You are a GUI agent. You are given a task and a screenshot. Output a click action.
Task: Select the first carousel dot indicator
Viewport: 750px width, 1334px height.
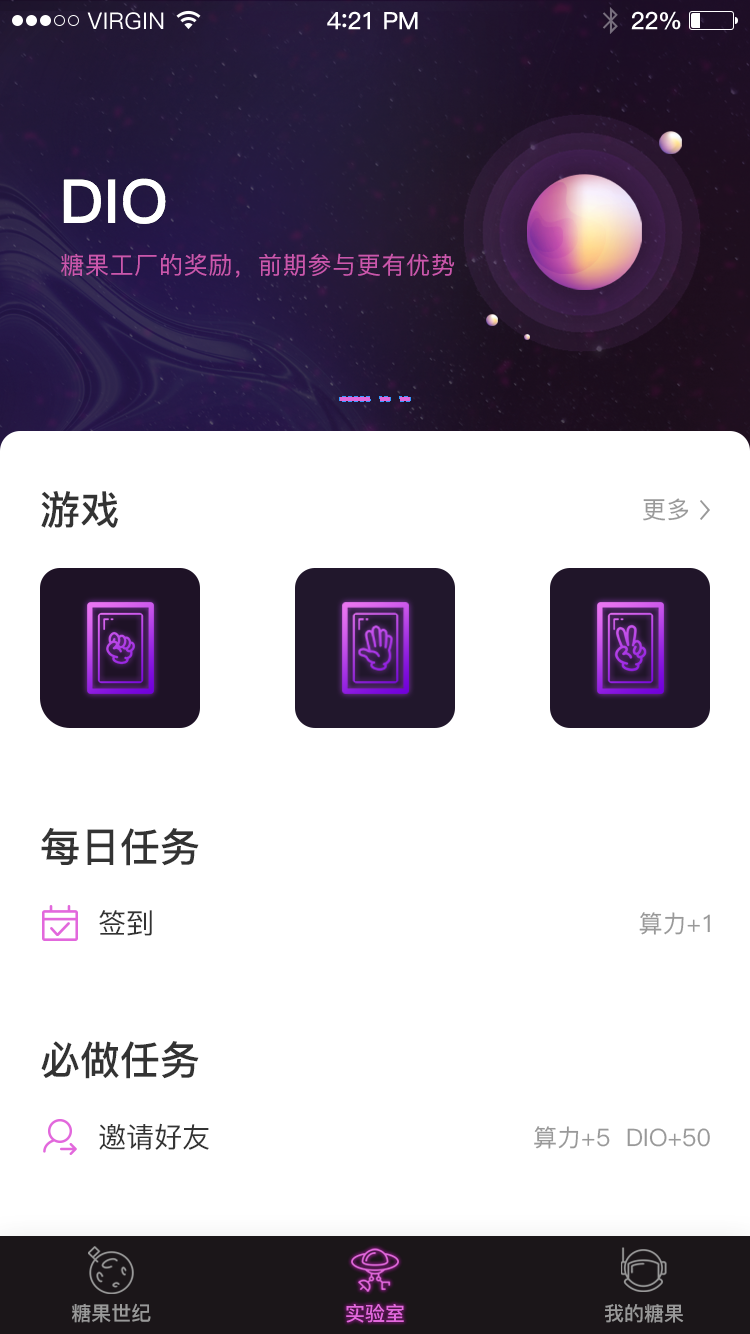355,399
